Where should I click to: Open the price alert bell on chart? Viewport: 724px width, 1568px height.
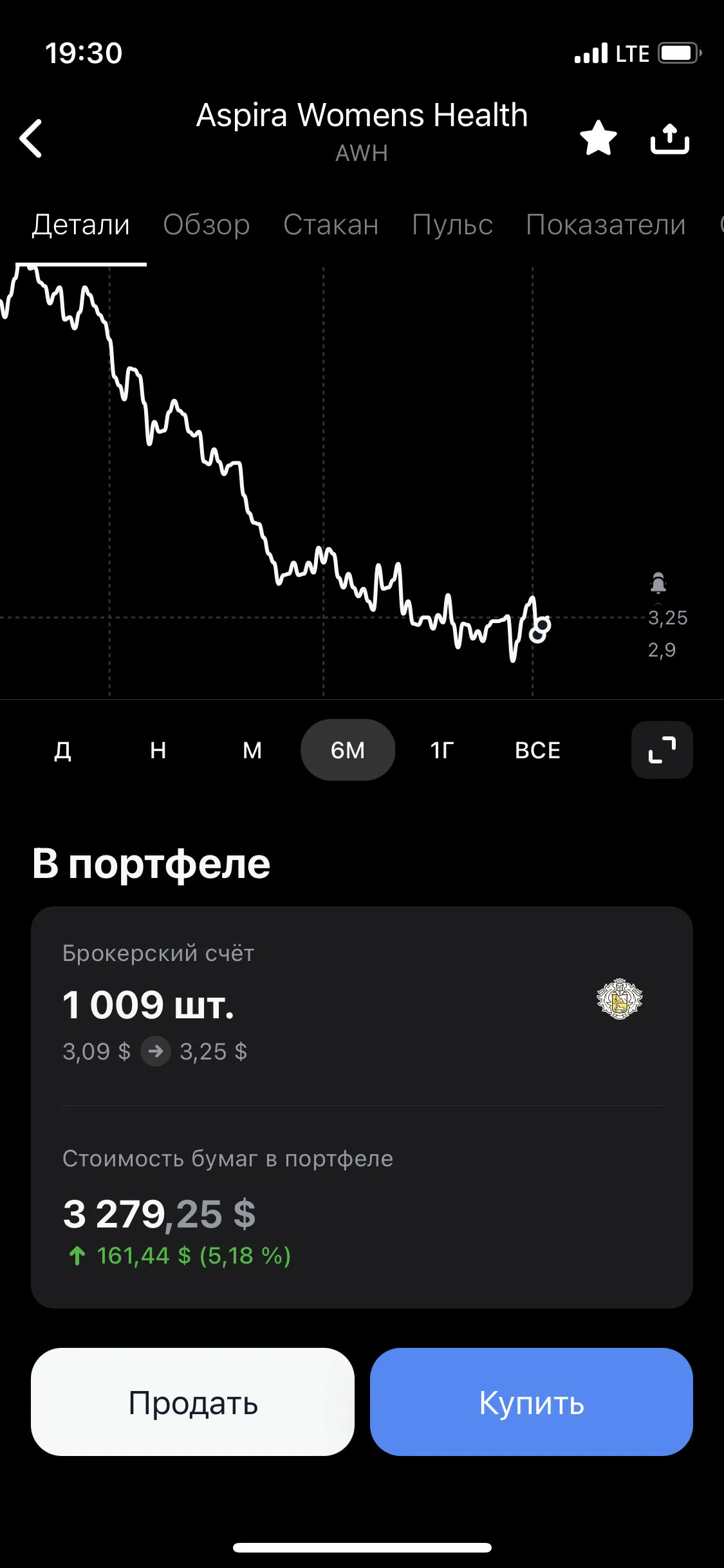(658, 583)
